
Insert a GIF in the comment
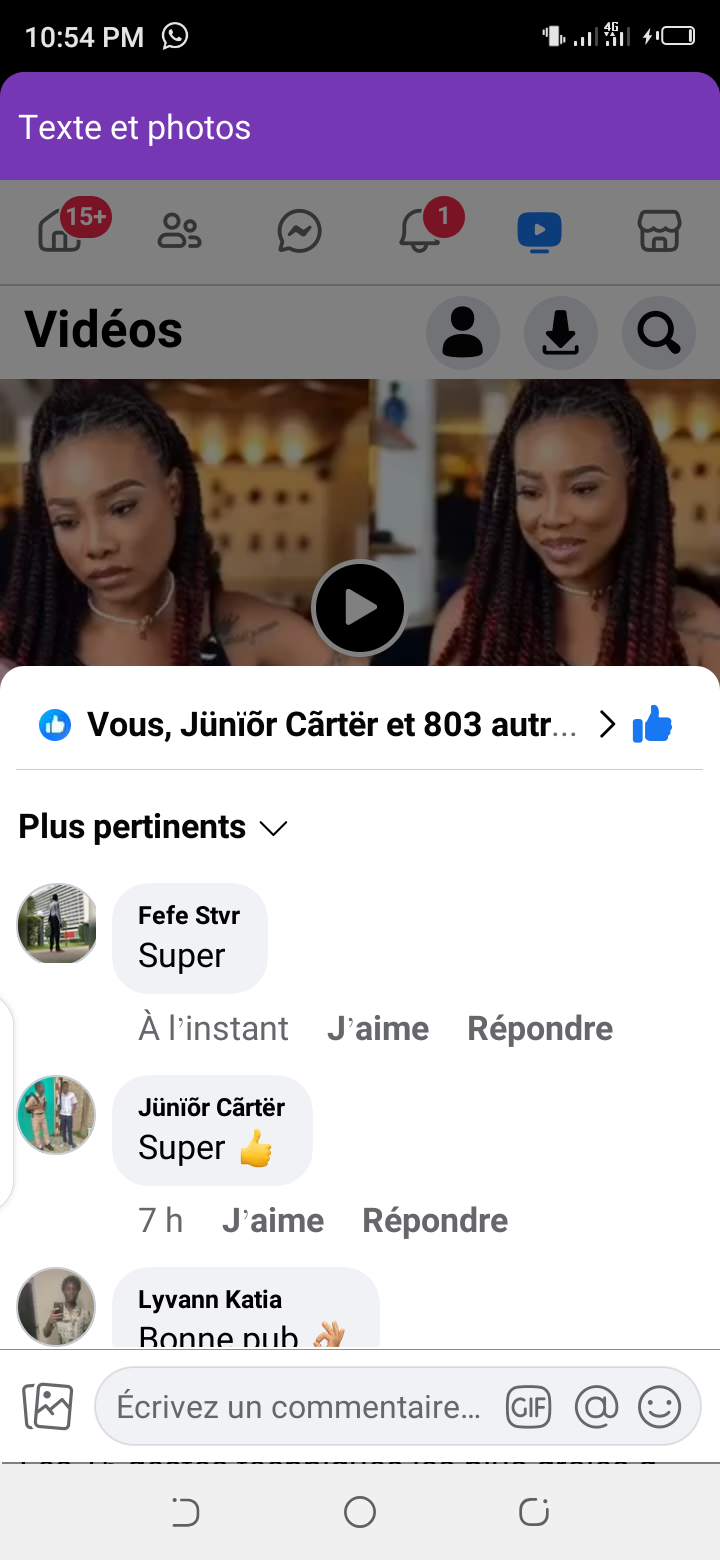tap(528, 1407)
